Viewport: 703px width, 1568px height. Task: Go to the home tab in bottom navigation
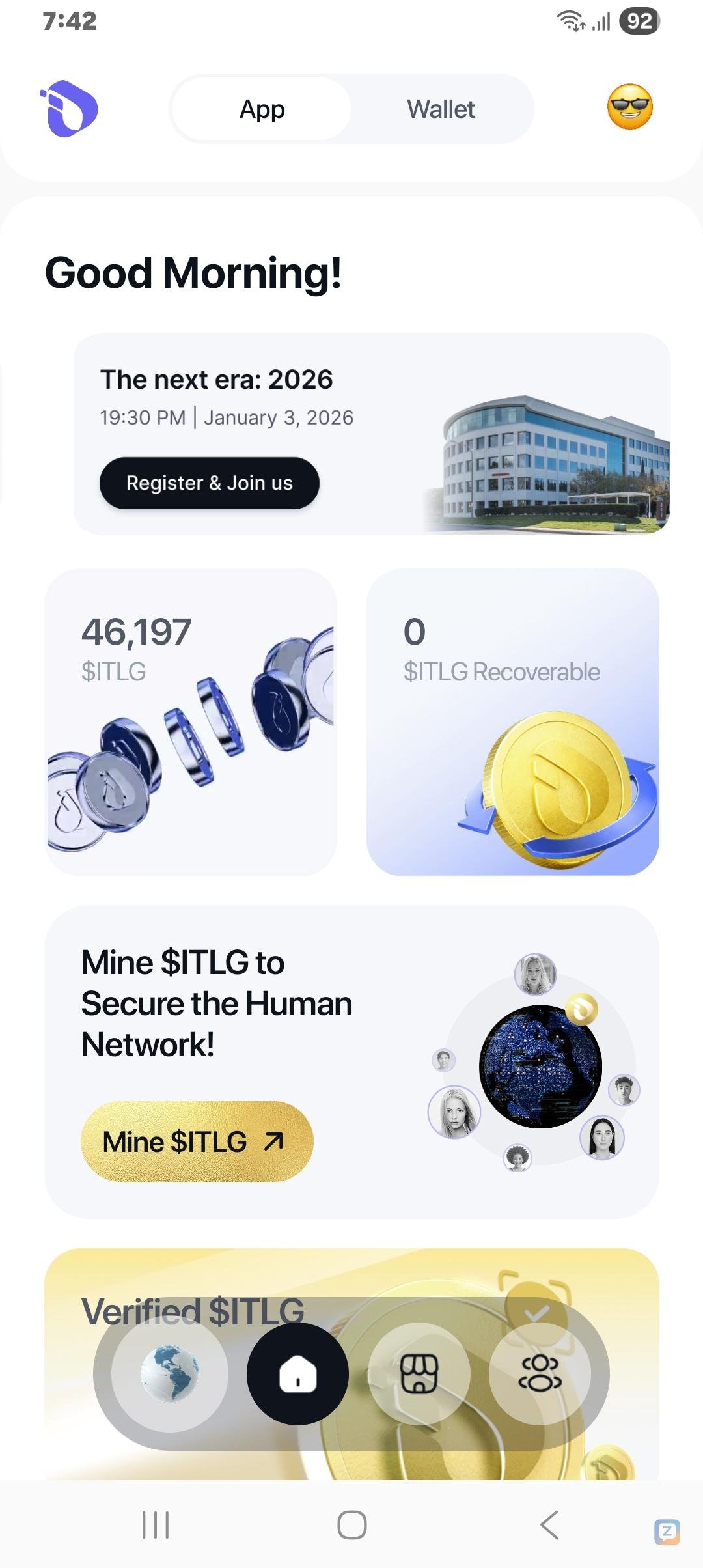click(x=297, y=1374)
